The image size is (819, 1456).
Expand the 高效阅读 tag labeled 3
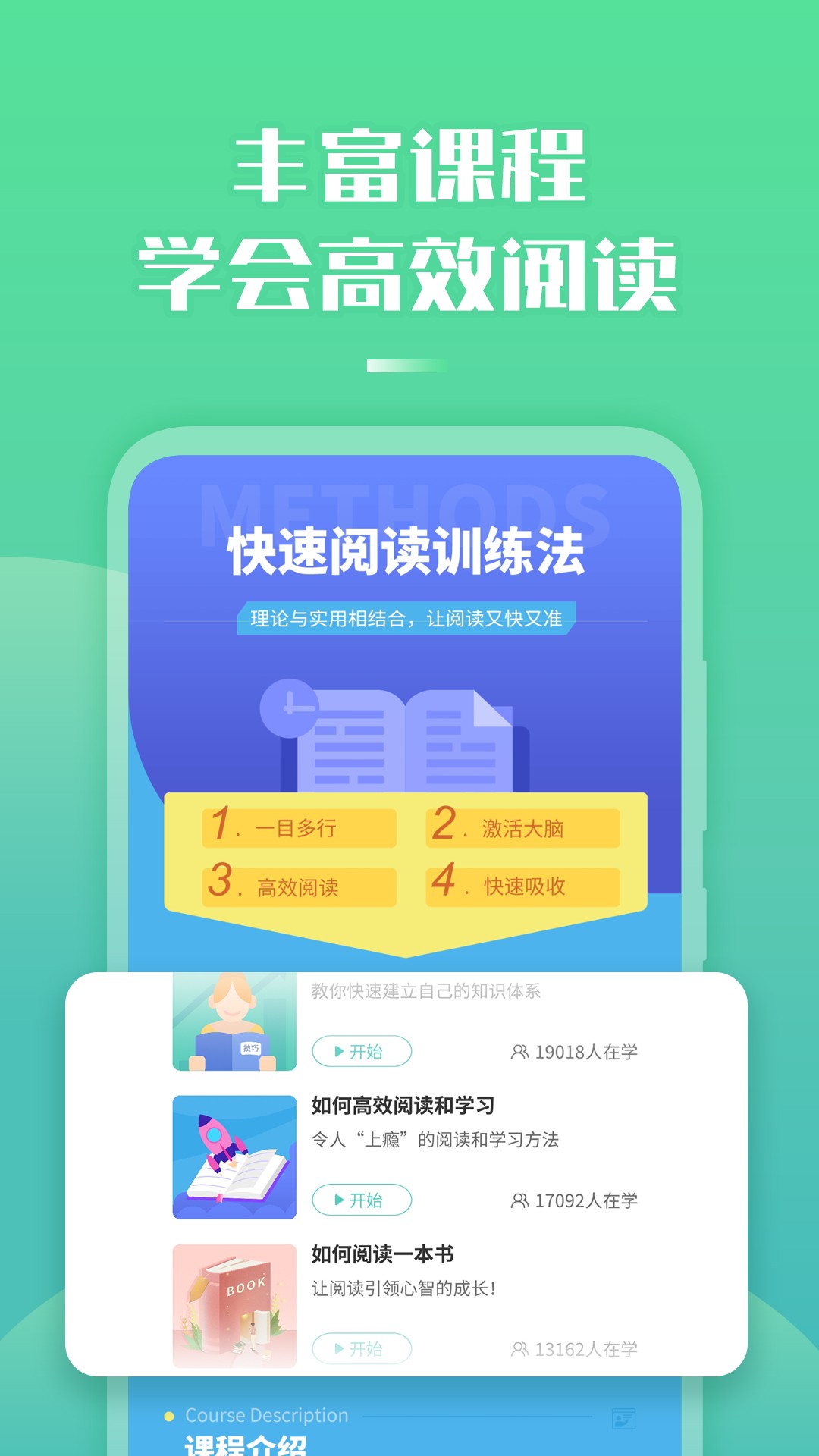(300, 886)
